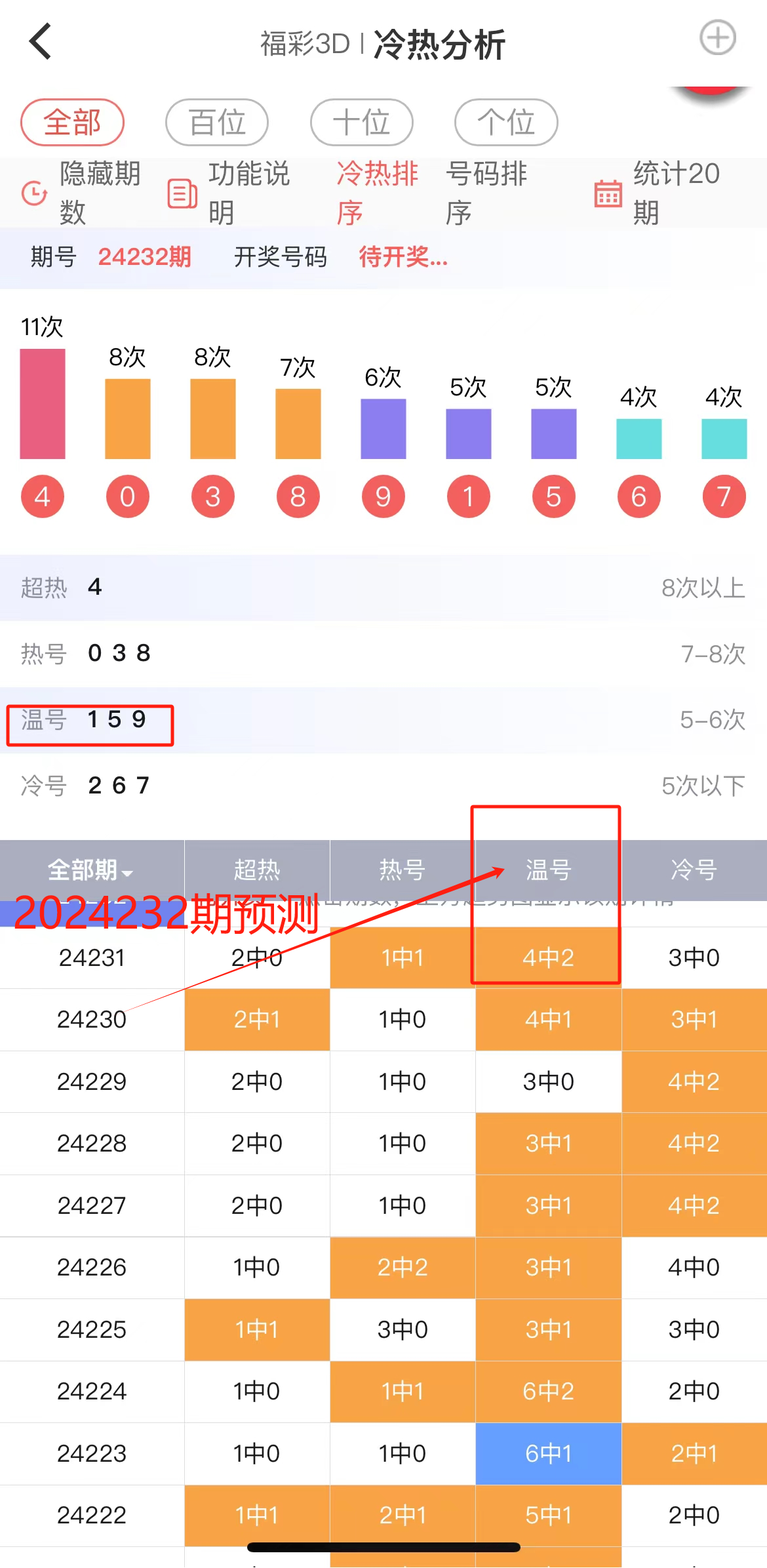Sort by 号码排序
This screenshot has height=1568, width=767.
pos(486,193)
